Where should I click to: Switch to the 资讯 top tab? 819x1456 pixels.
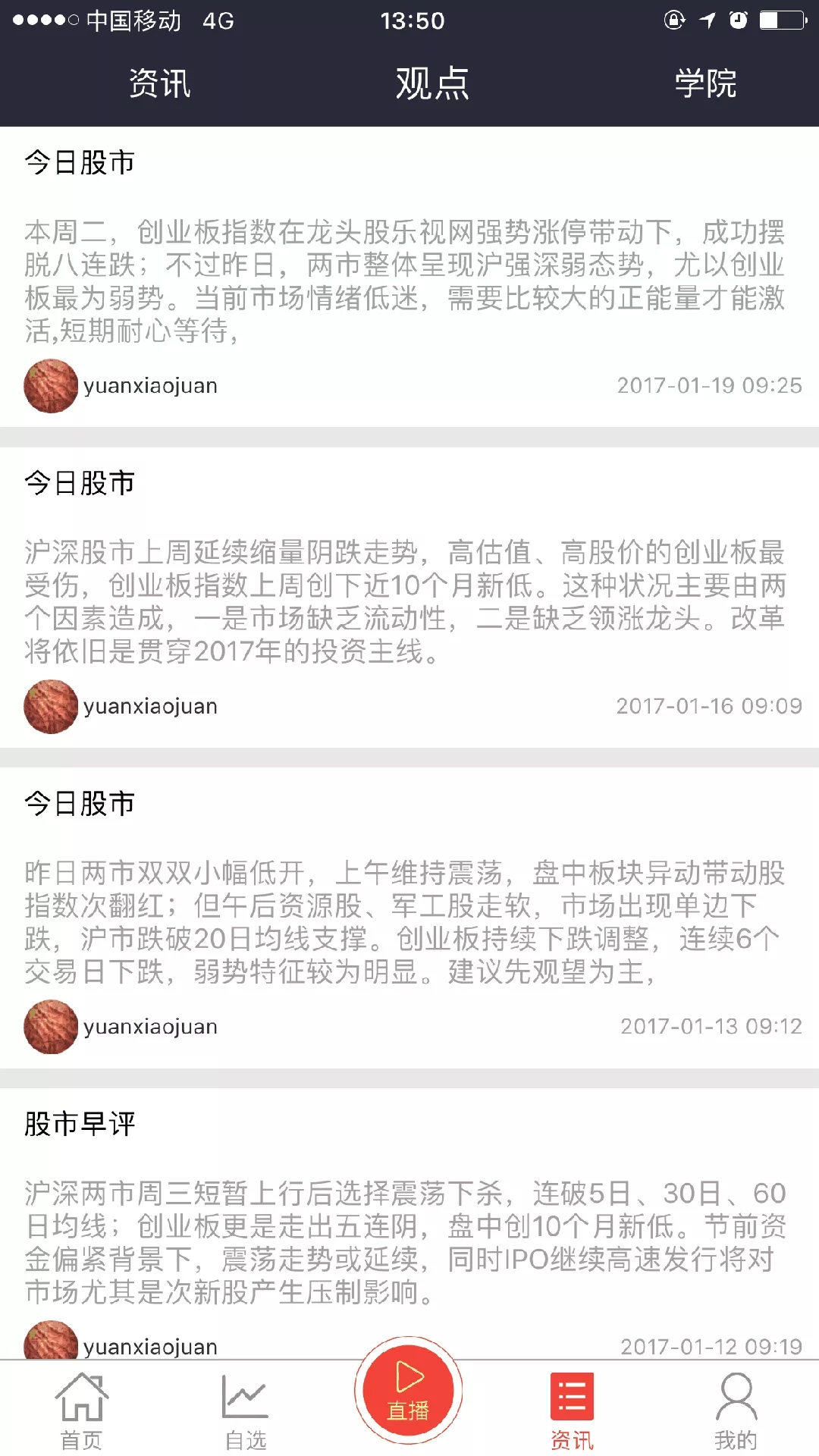click(159, 83)
